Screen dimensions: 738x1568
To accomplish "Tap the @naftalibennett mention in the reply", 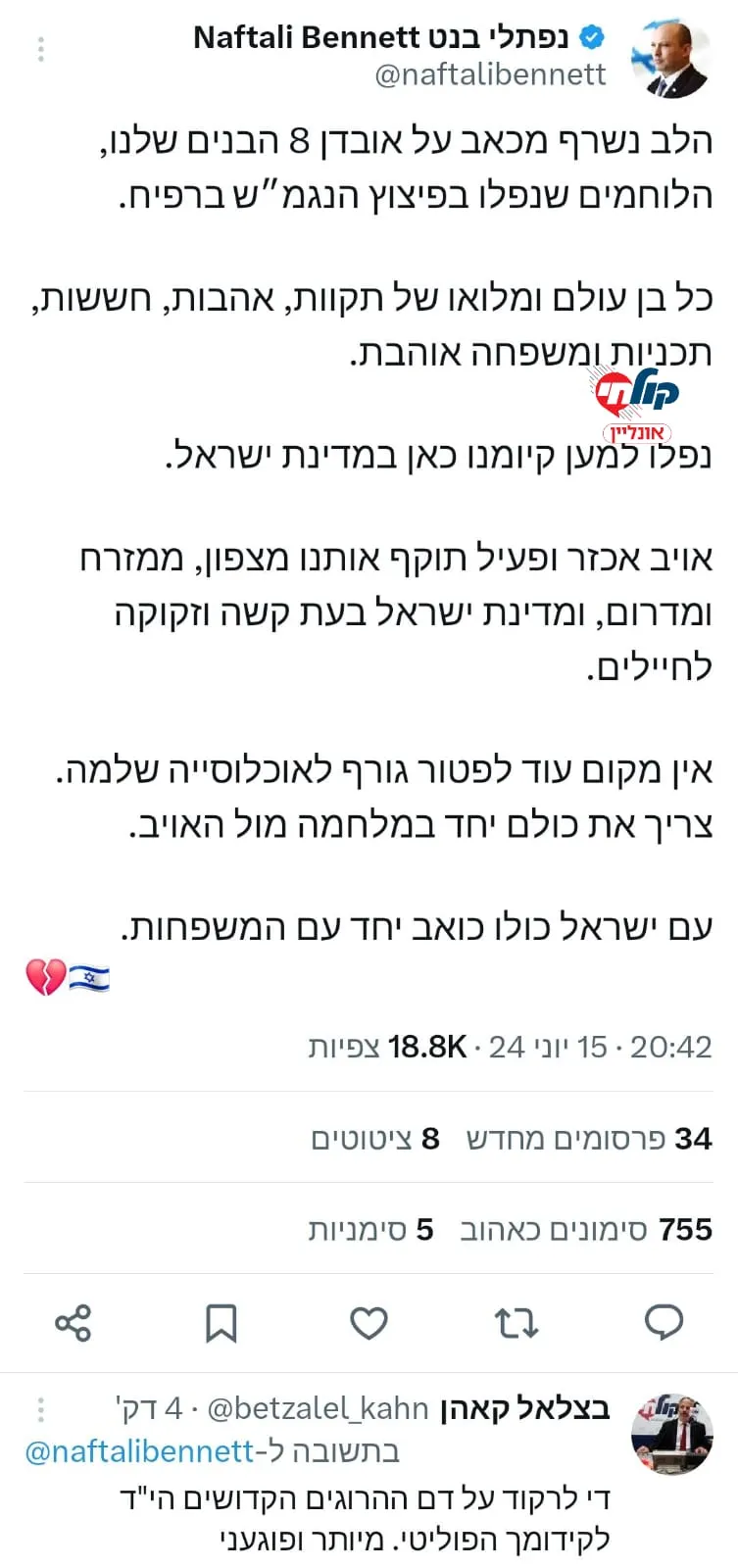I will (x=139, y=1450).
